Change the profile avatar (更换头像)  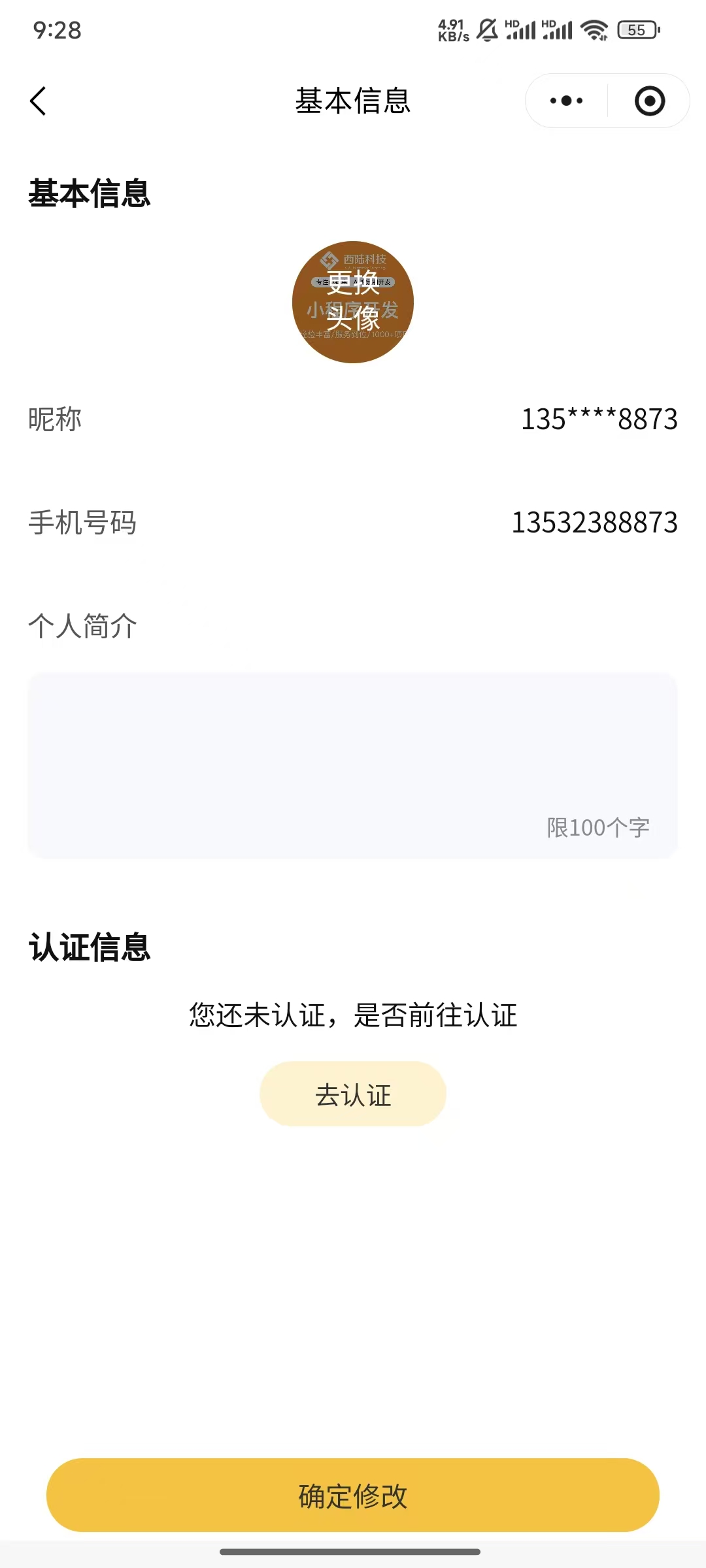point(353,302)
